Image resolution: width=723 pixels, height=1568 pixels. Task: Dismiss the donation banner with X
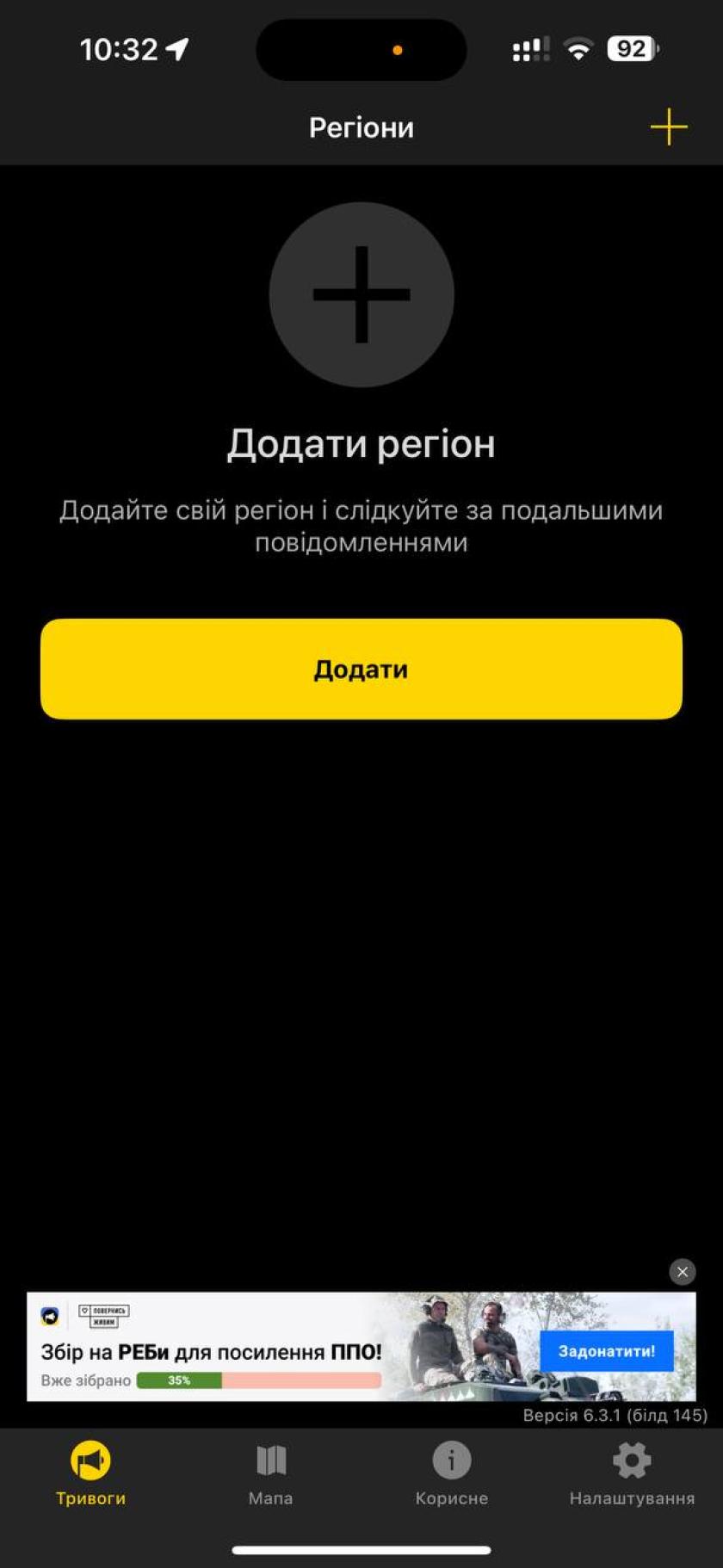pos(683,1272)
